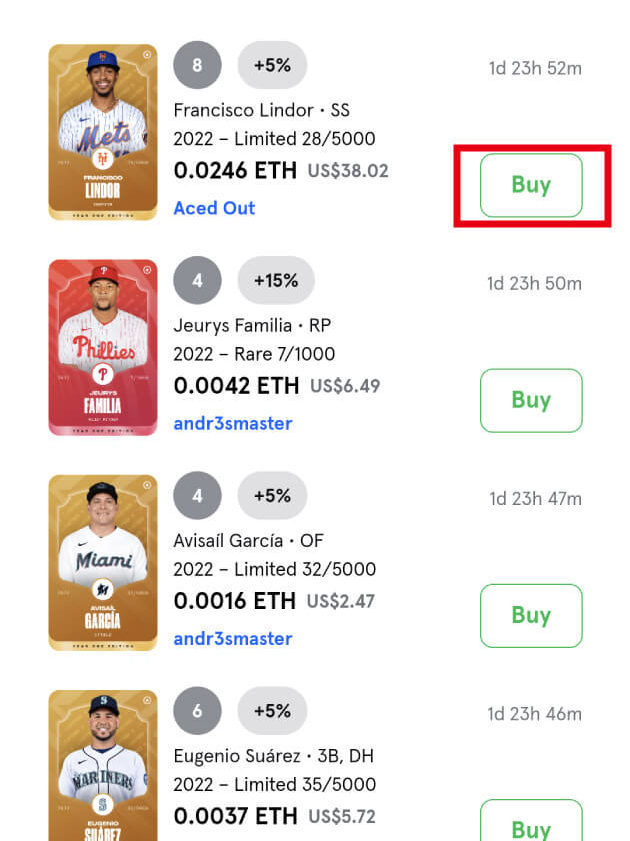Buy the Francisco Lindor card
This screenshot has height=841, width=630.
pyautogui.click(x=530, y=185)
